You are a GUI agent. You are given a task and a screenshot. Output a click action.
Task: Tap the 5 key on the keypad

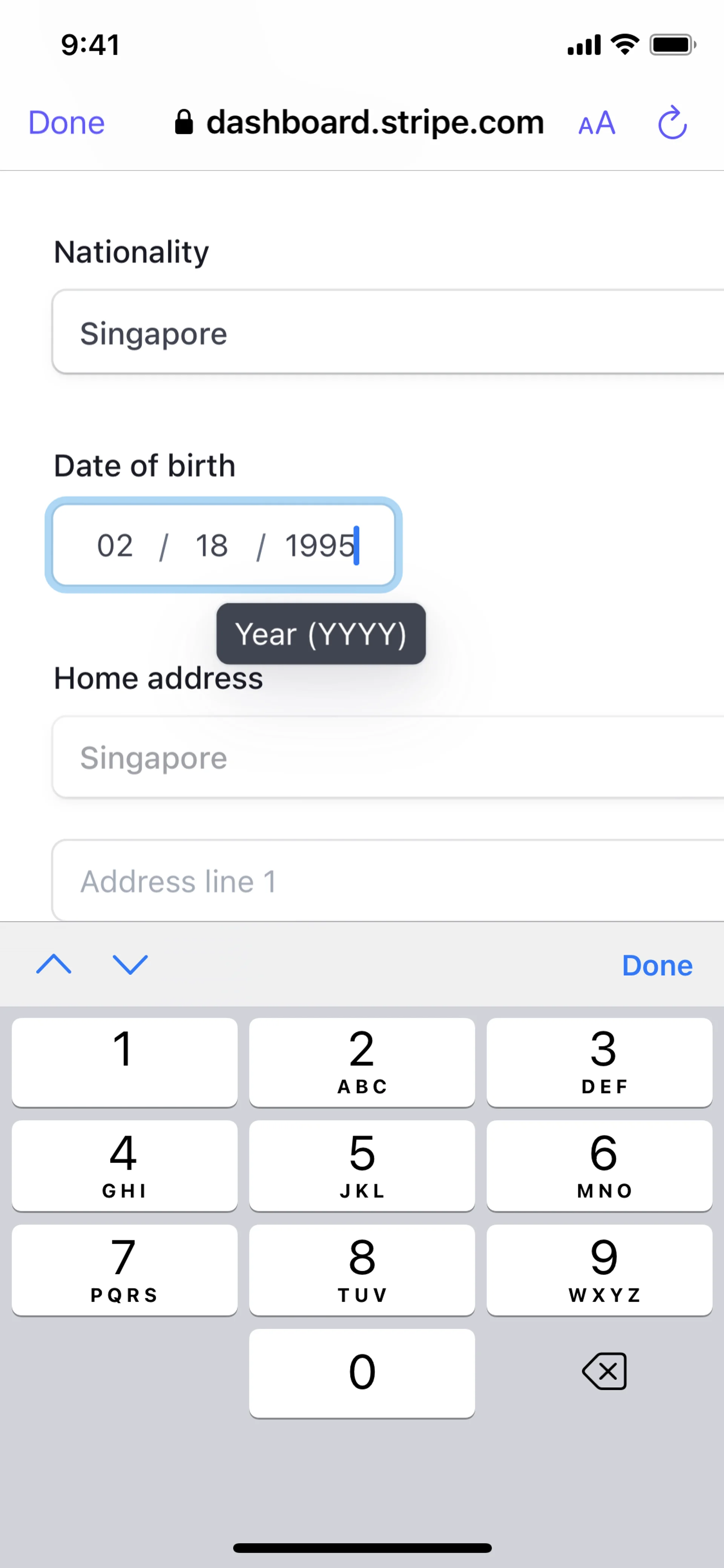[362, 1165]
